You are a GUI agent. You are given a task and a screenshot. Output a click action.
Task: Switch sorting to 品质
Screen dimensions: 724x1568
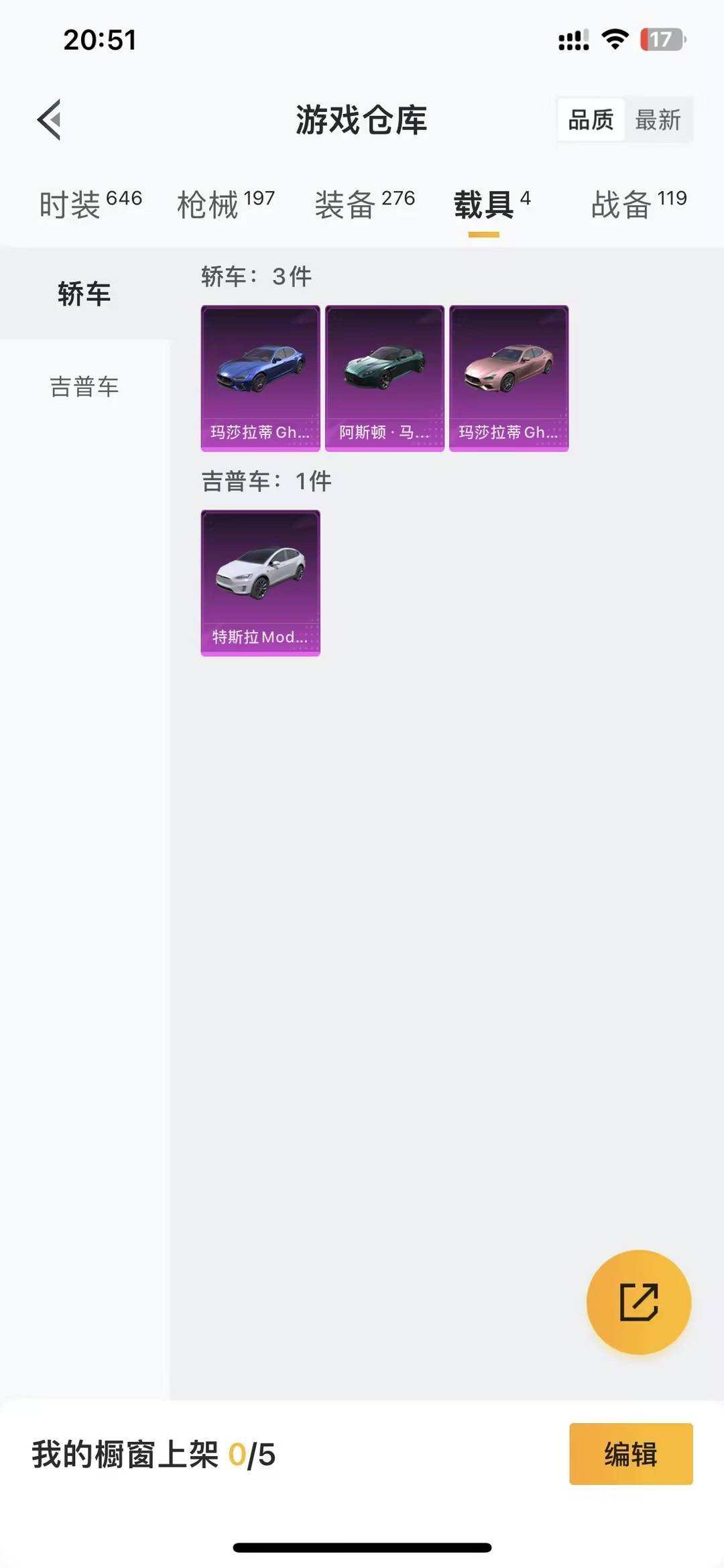(591, 121)
